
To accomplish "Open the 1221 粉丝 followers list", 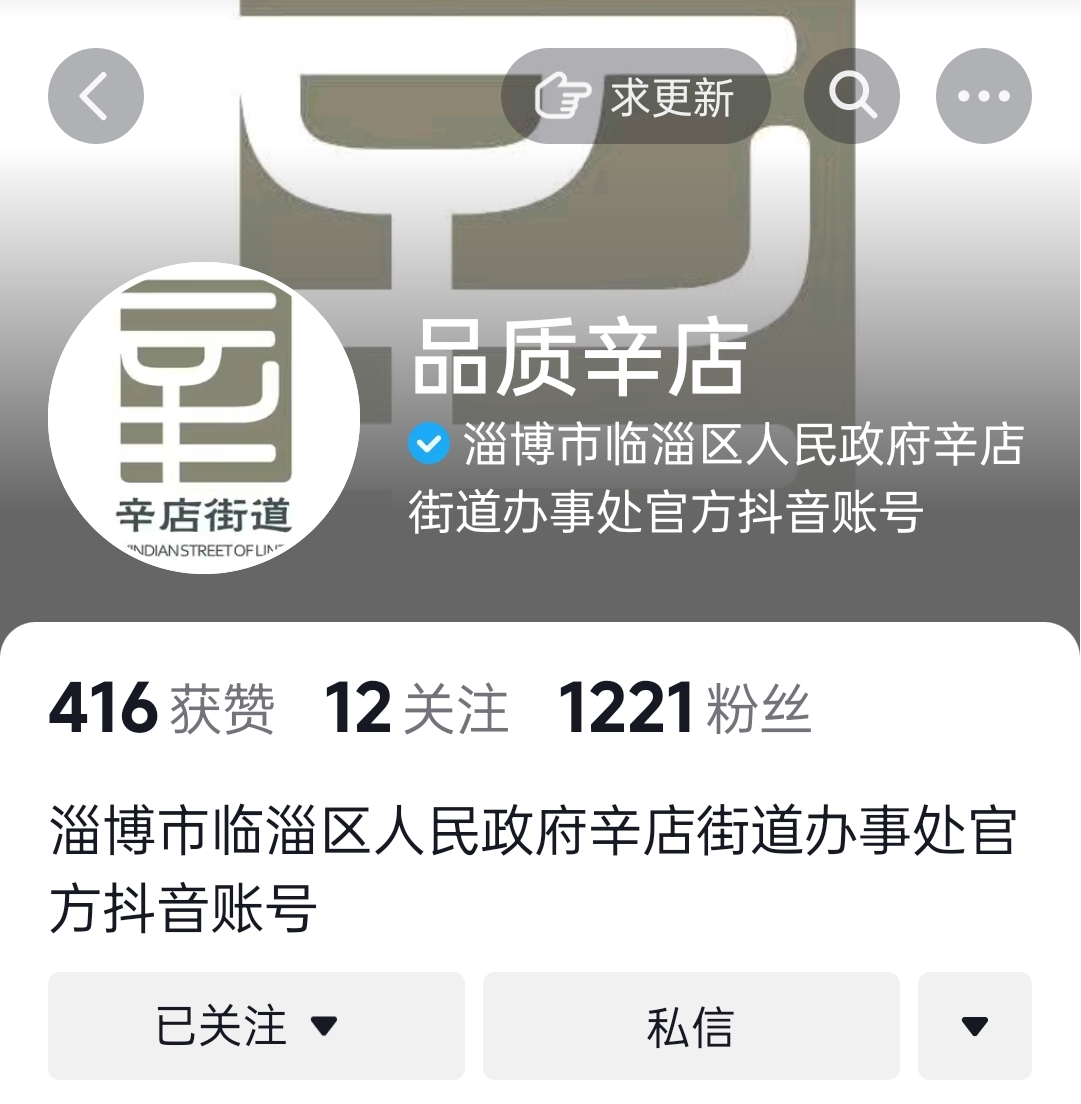I will pos(684,709).
